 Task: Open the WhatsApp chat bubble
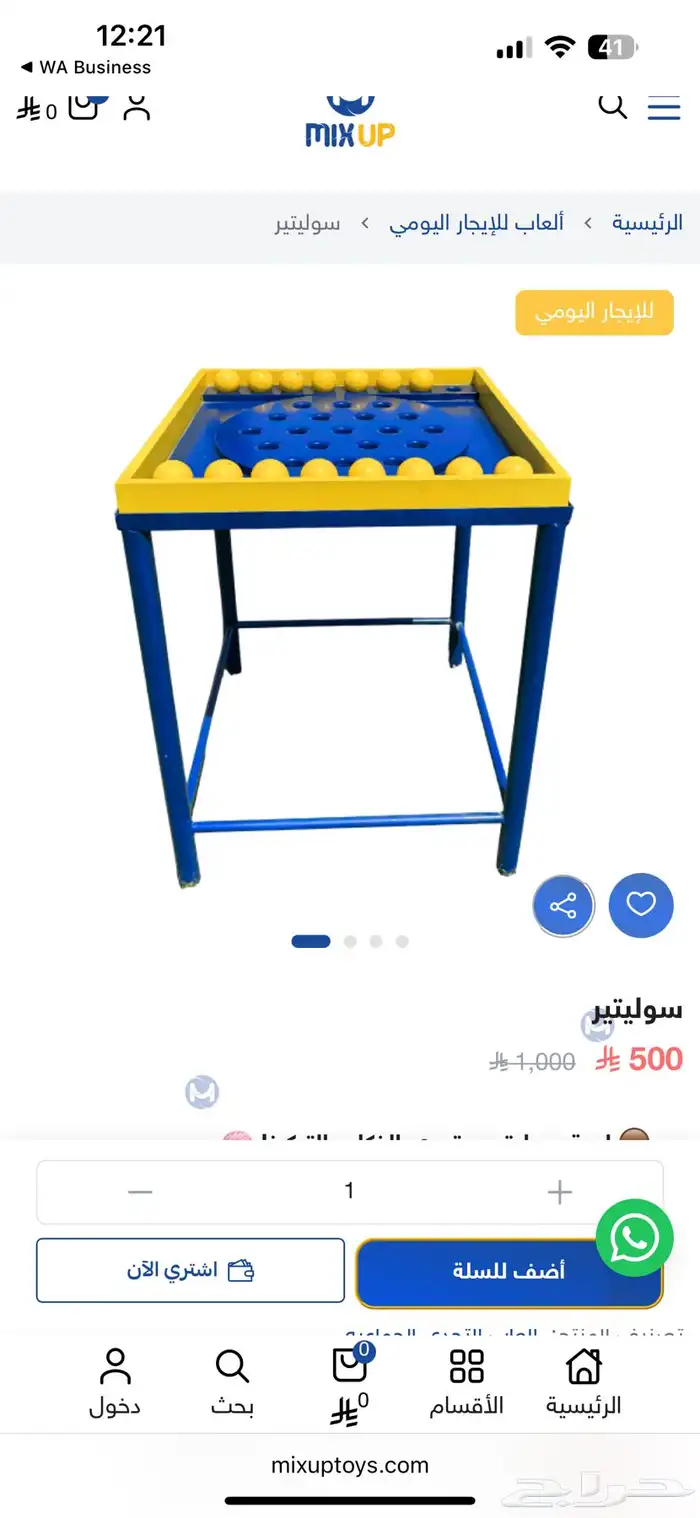tap(634, 1238)
